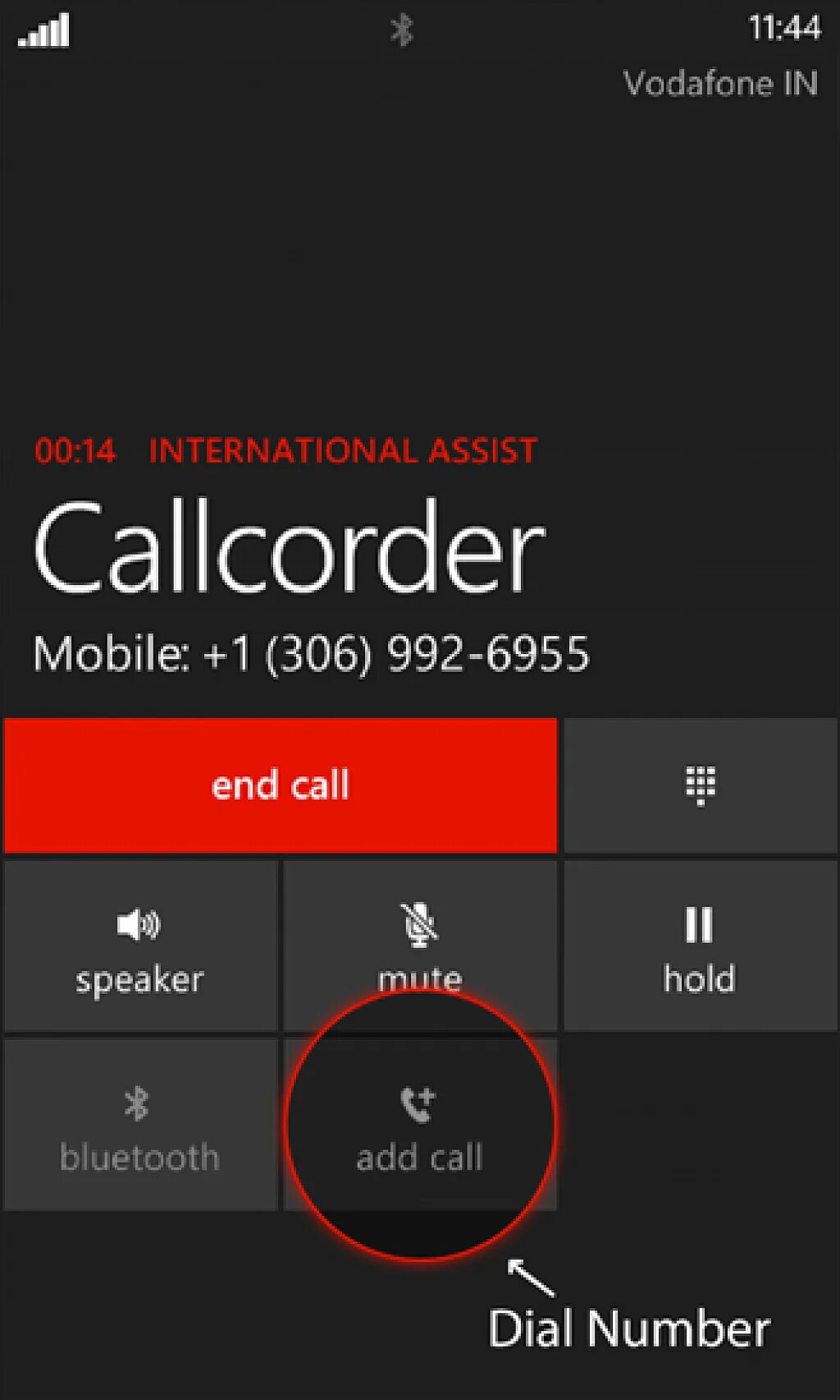Viewport: 840px width, 1400px height.
Task: End the call with Callcorder
Action: (281, 785)
